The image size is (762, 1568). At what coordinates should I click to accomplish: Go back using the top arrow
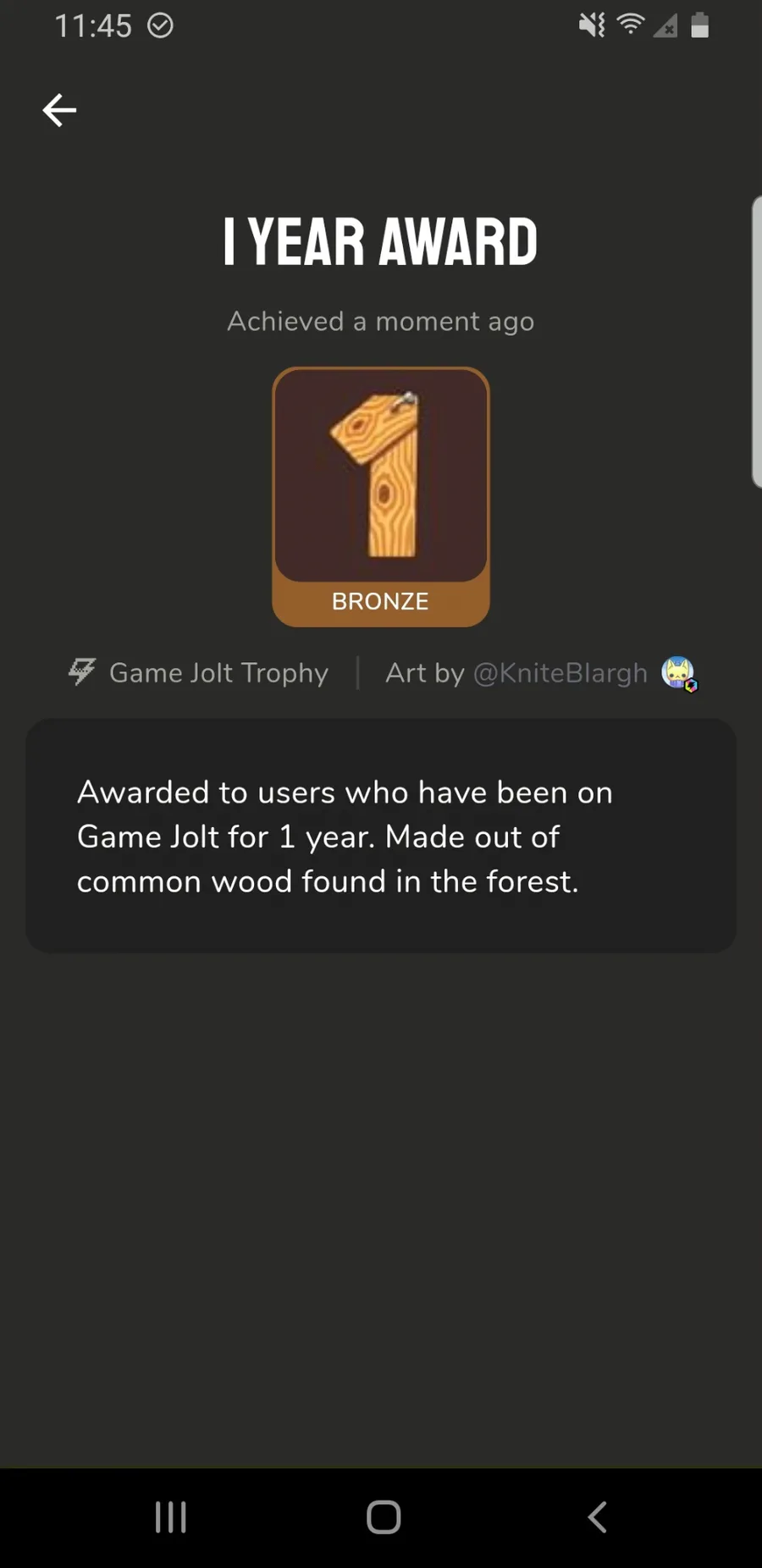(x=59, y=110)
